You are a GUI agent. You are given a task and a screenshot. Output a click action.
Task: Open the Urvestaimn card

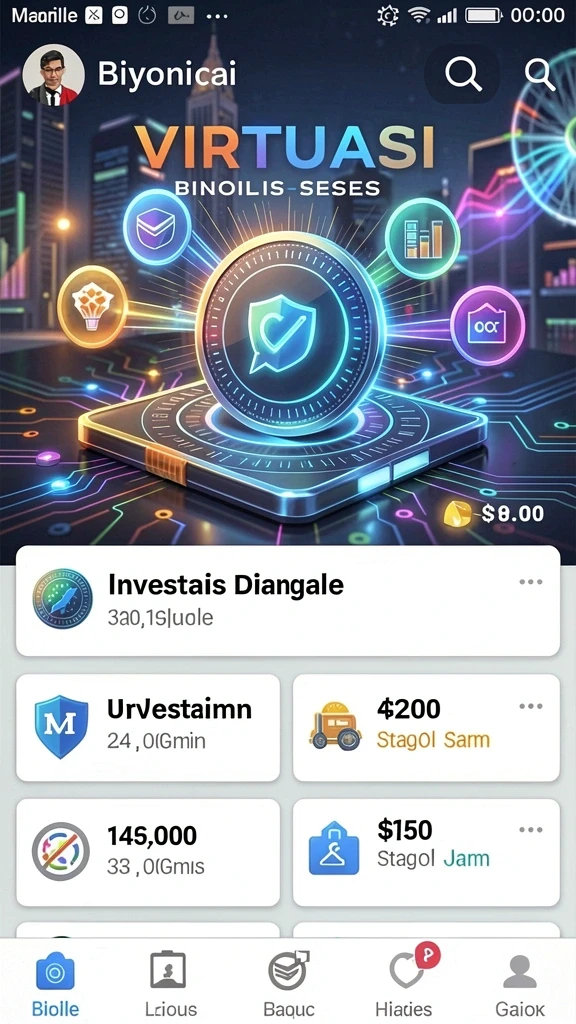point(148,728)
